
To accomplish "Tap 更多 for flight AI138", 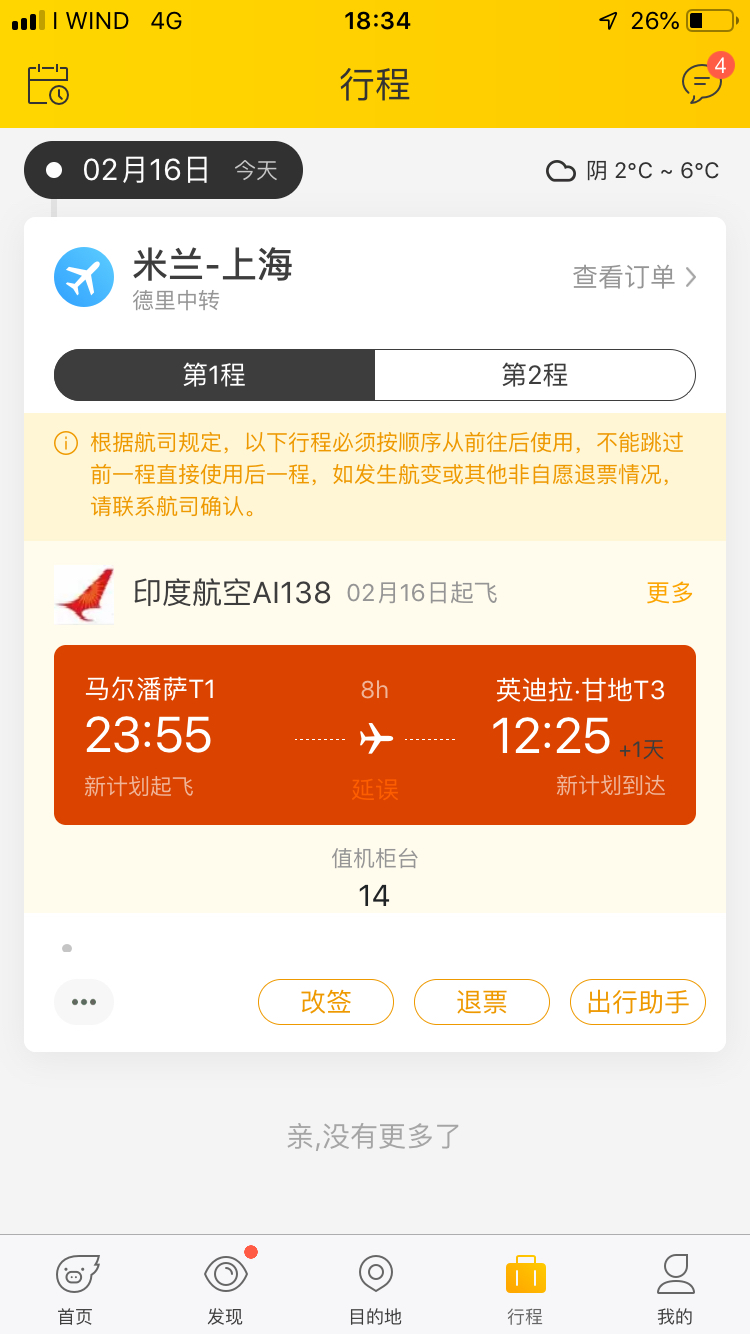I will (670, 593).
